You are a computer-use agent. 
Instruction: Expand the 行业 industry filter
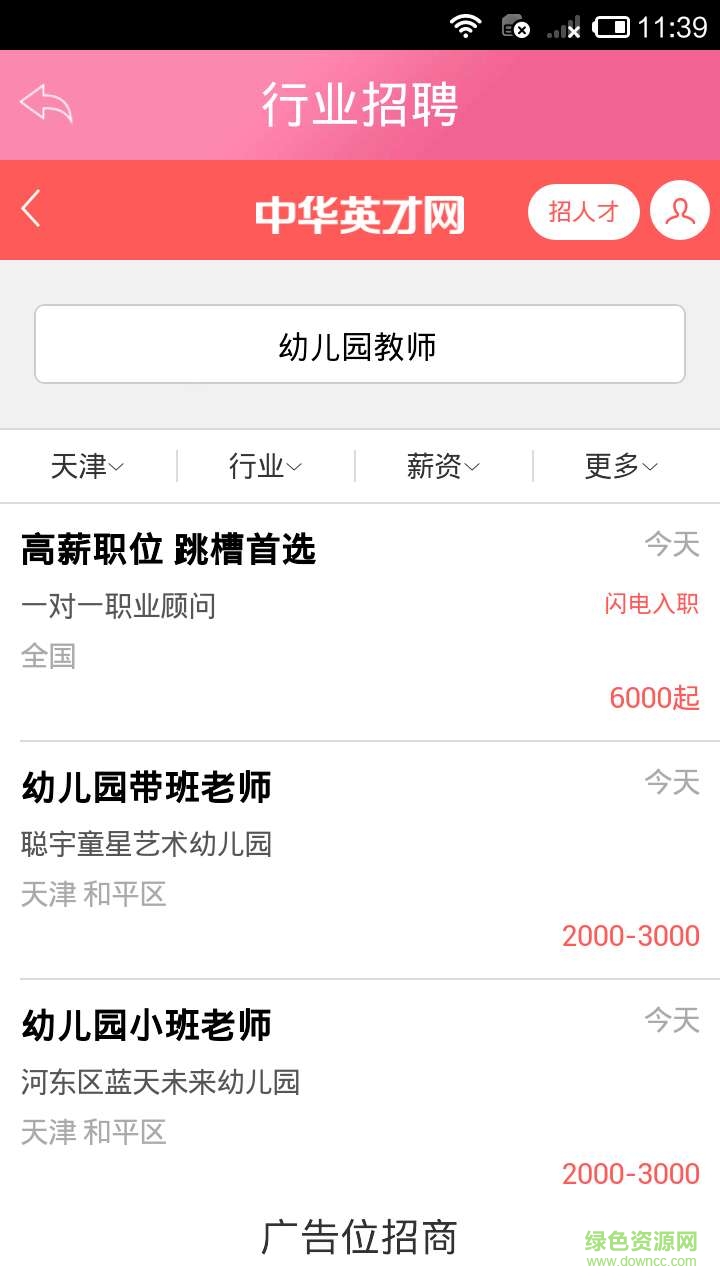[265, 466]
